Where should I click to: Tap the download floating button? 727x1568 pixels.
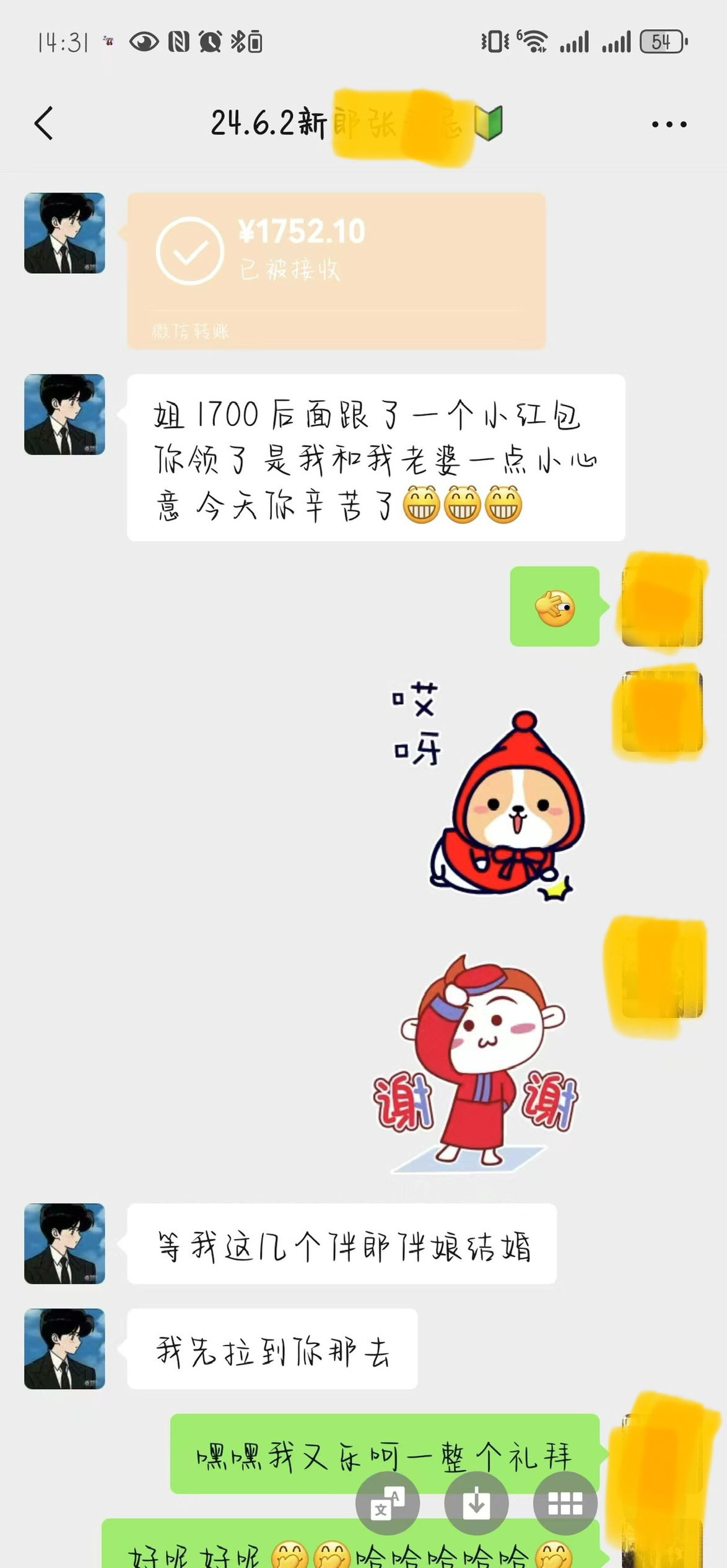(476, 1503)
